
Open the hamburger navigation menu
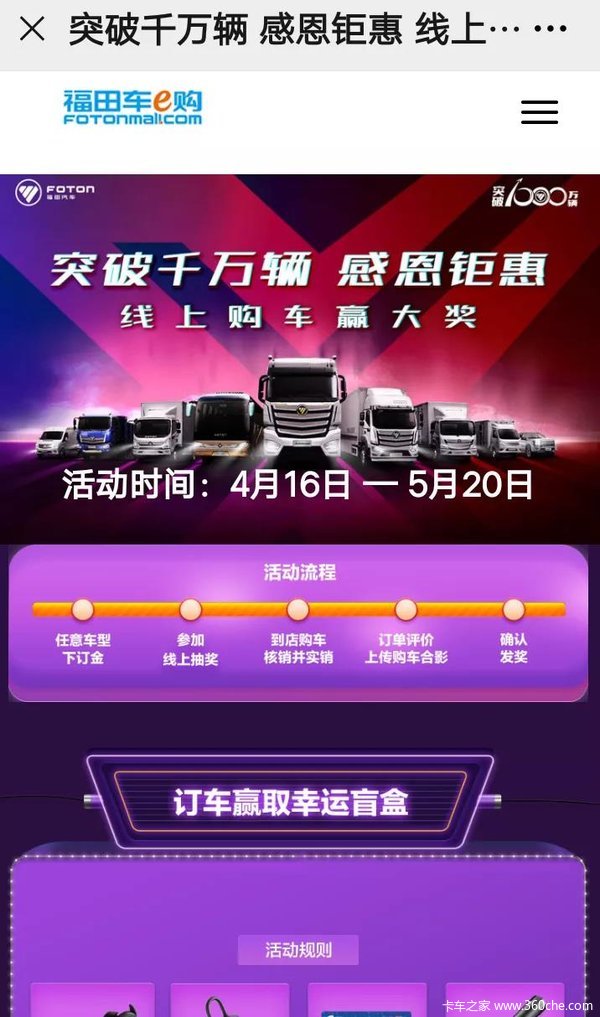tap(539, 112)
